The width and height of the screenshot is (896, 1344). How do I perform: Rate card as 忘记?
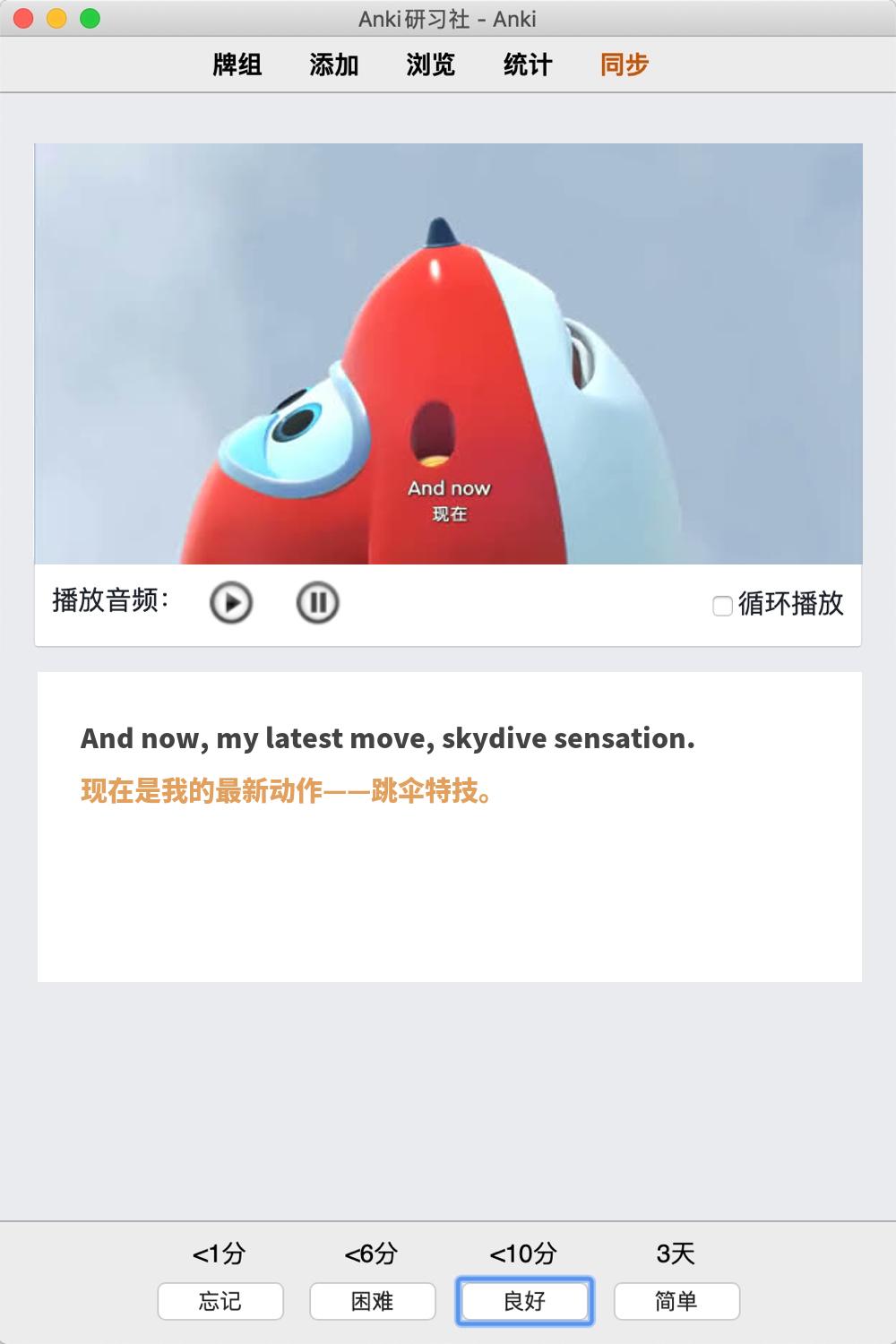[x=220, y=1301]
